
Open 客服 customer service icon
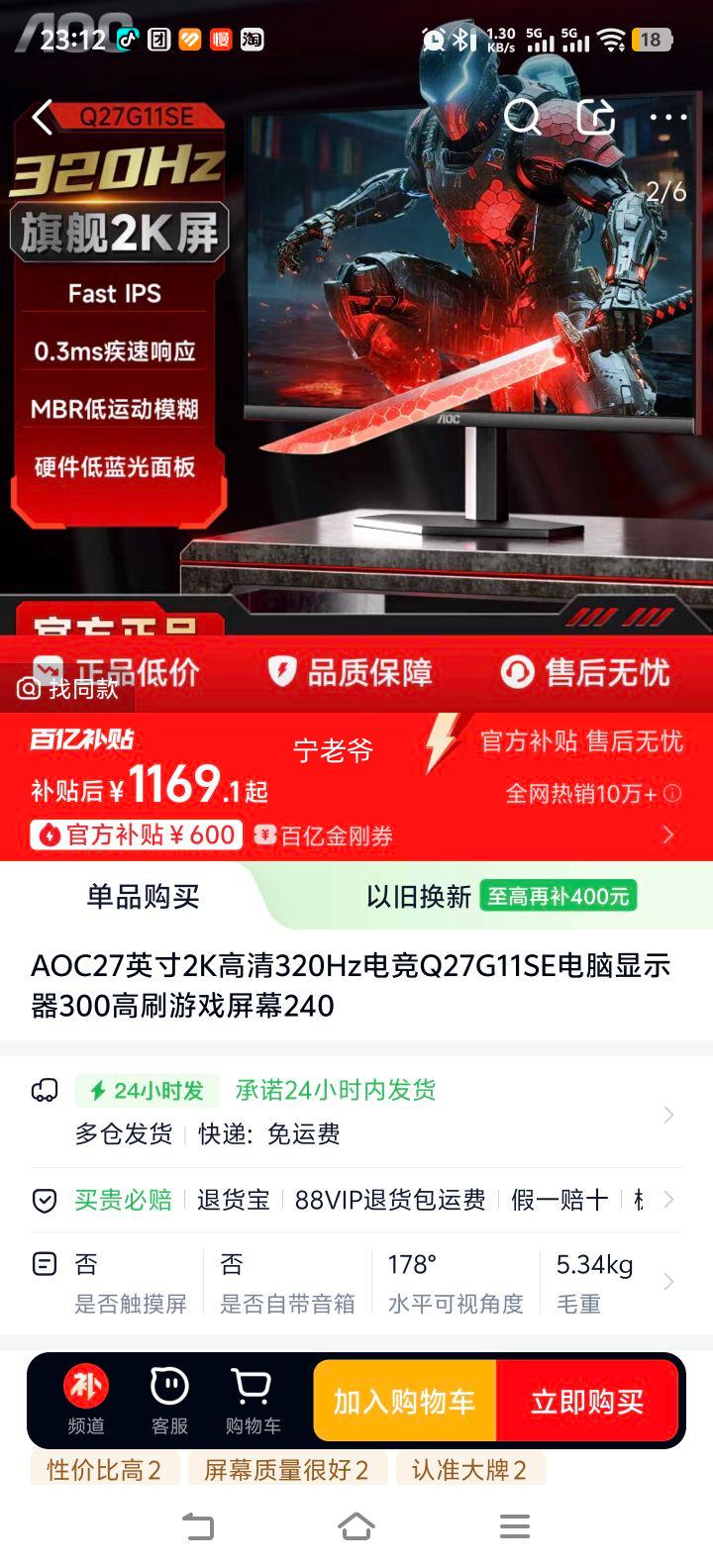pos(168,1400)
